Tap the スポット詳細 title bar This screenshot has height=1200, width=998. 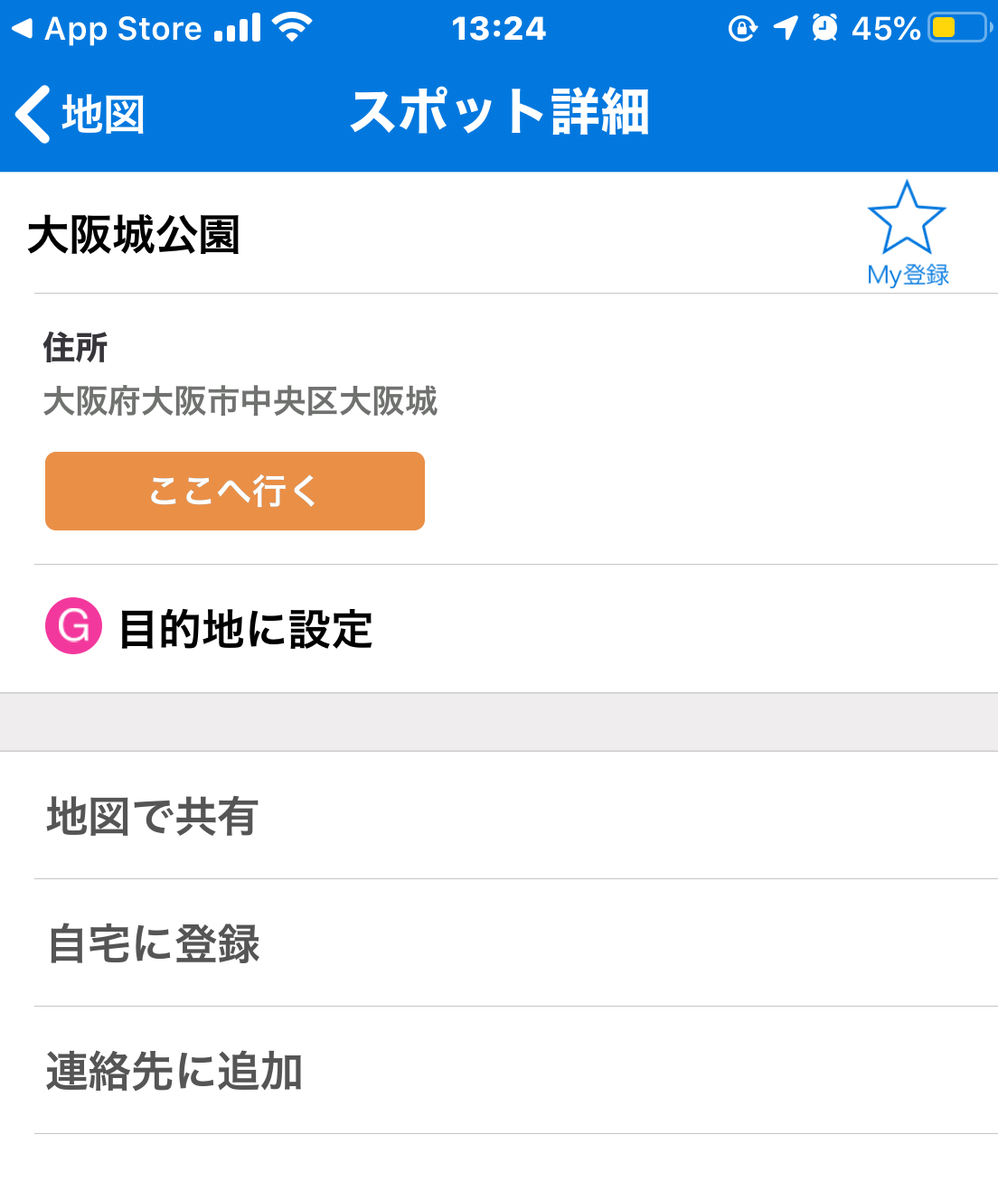[x=499, y=113]
